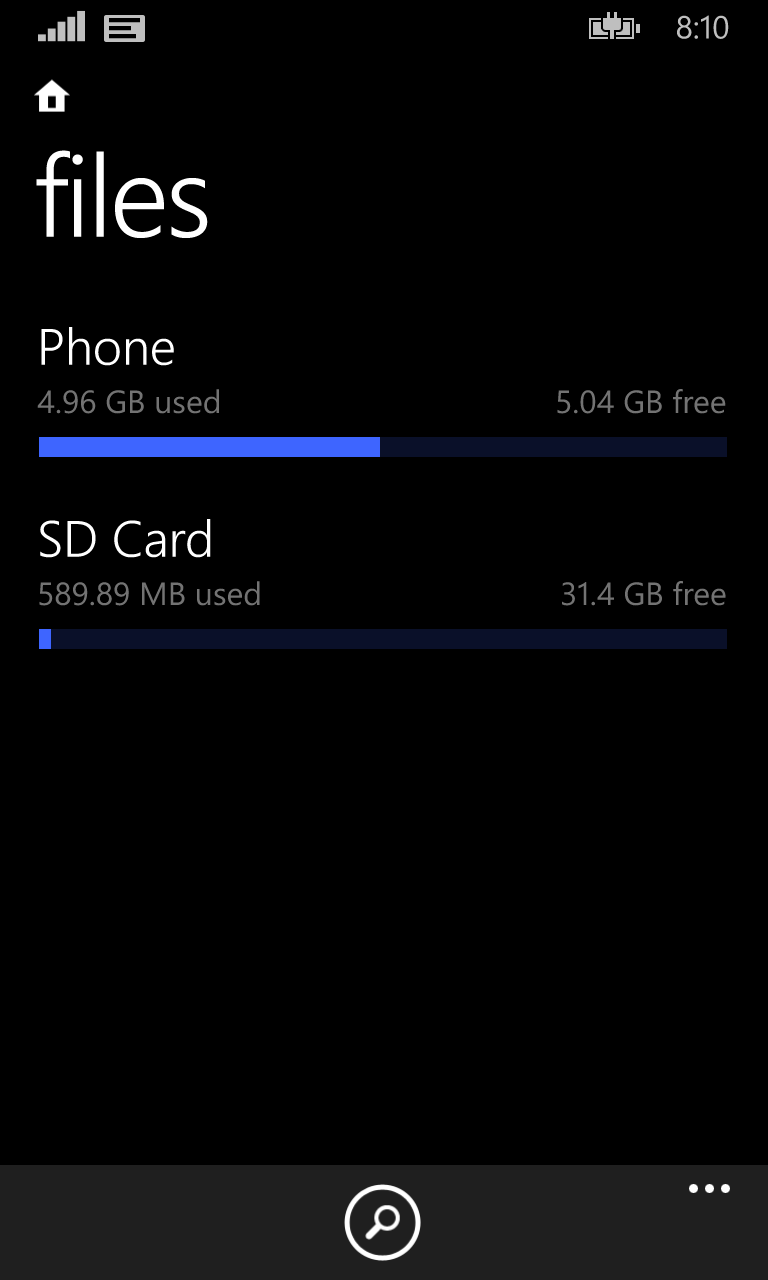Go to the home folder icon
The image size is (768, 1280).
coord(52,97)
